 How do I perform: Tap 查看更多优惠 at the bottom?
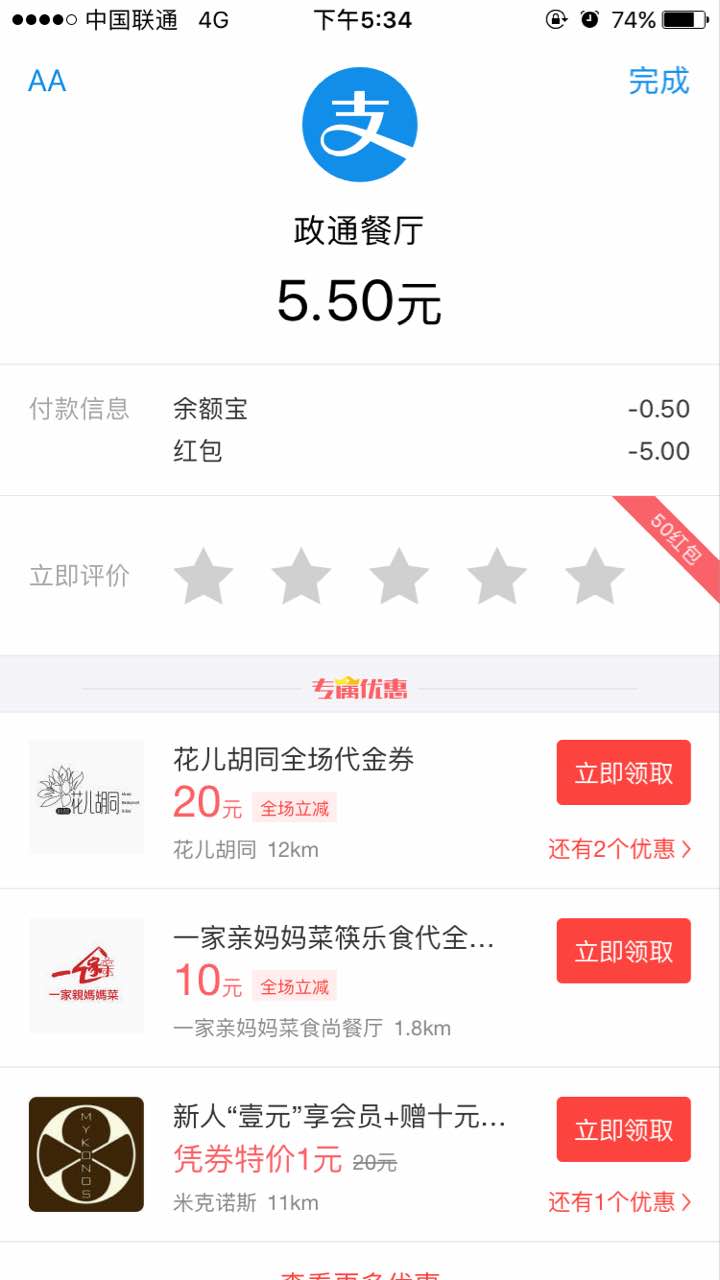[360, 1274]
